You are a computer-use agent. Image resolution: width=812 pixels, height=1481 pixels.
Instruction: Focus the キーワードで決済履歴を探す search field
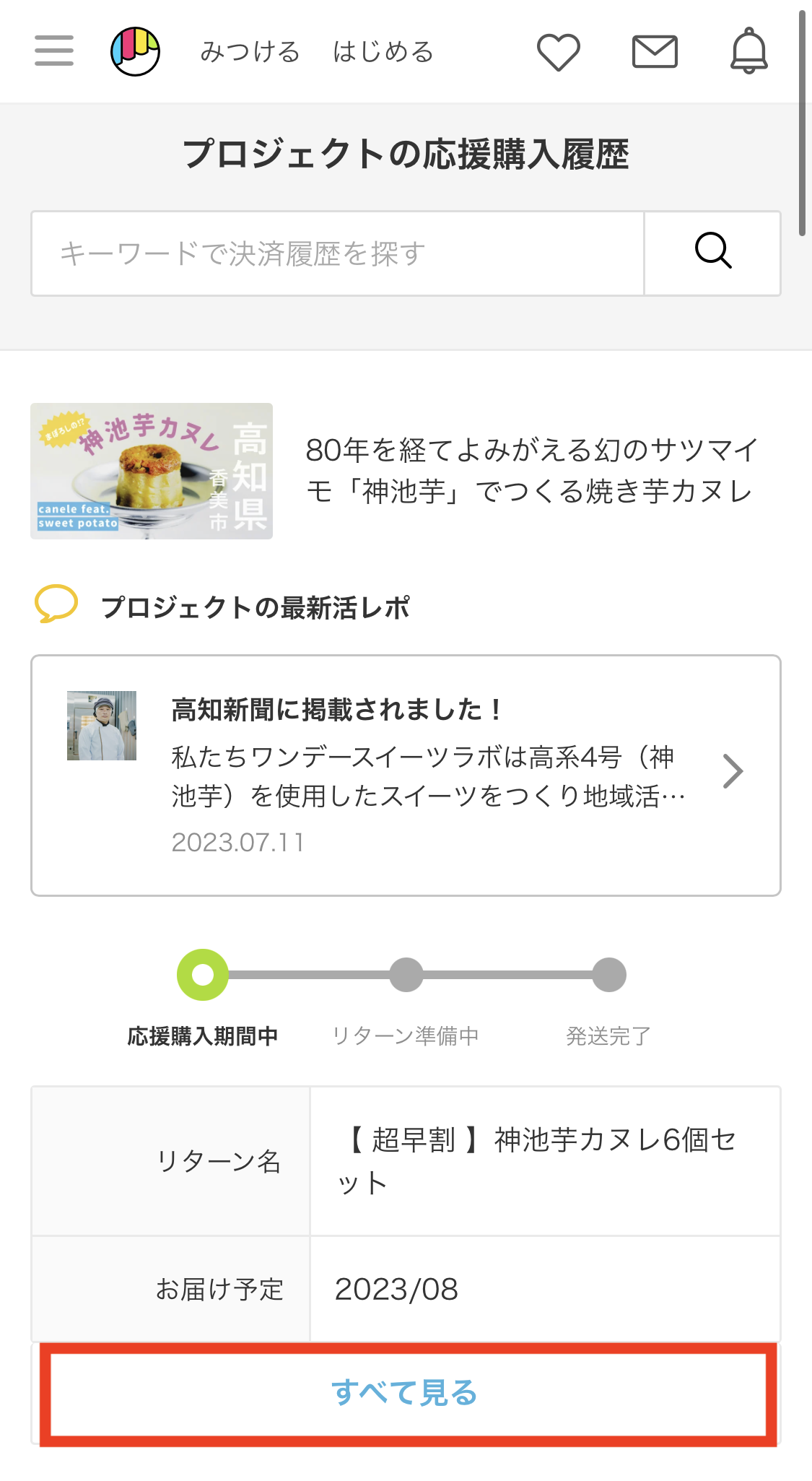point(337,253)
